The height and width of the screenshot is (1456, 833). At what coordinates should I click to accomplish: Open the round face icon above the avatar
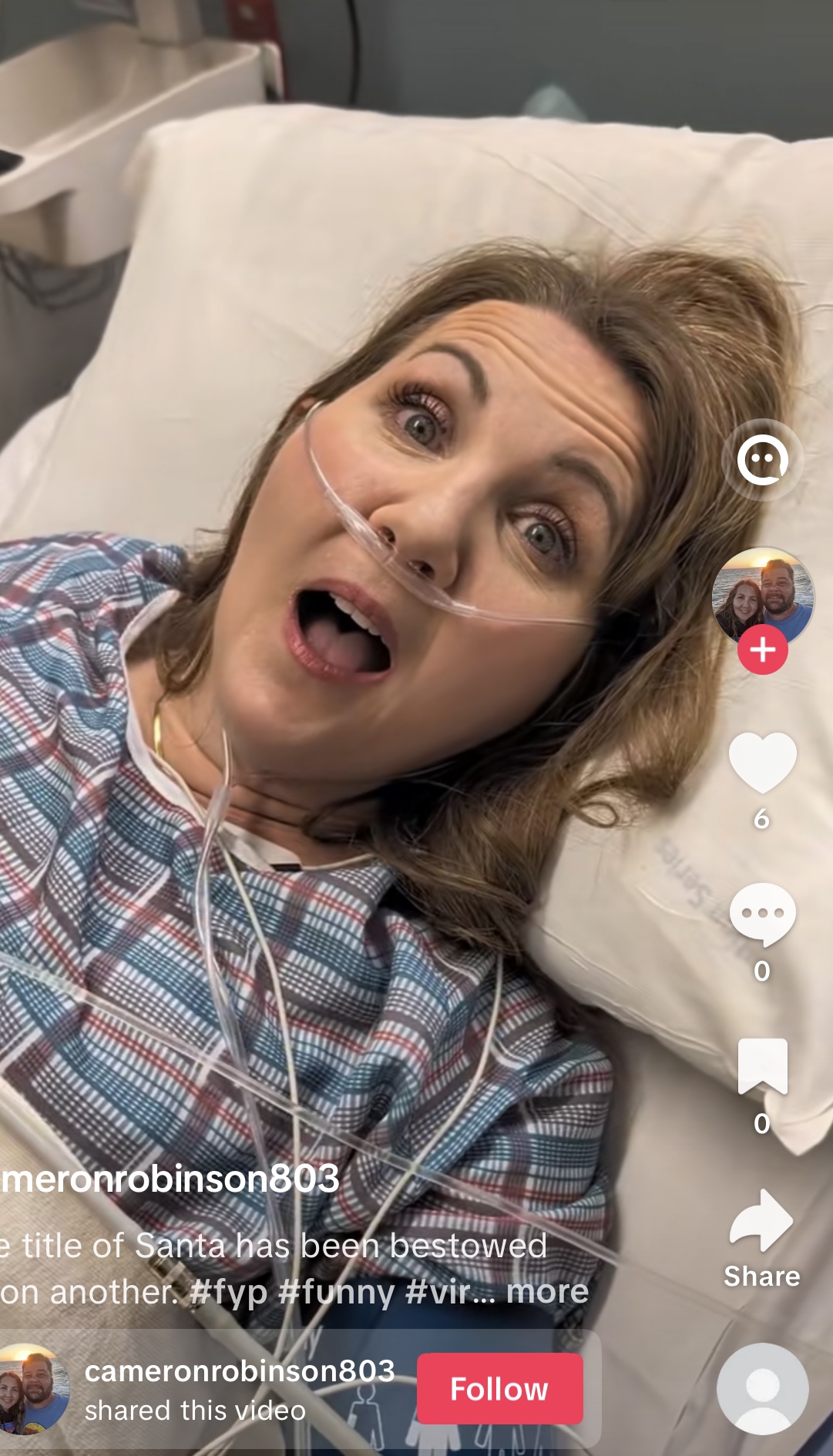tap(762, 460)
